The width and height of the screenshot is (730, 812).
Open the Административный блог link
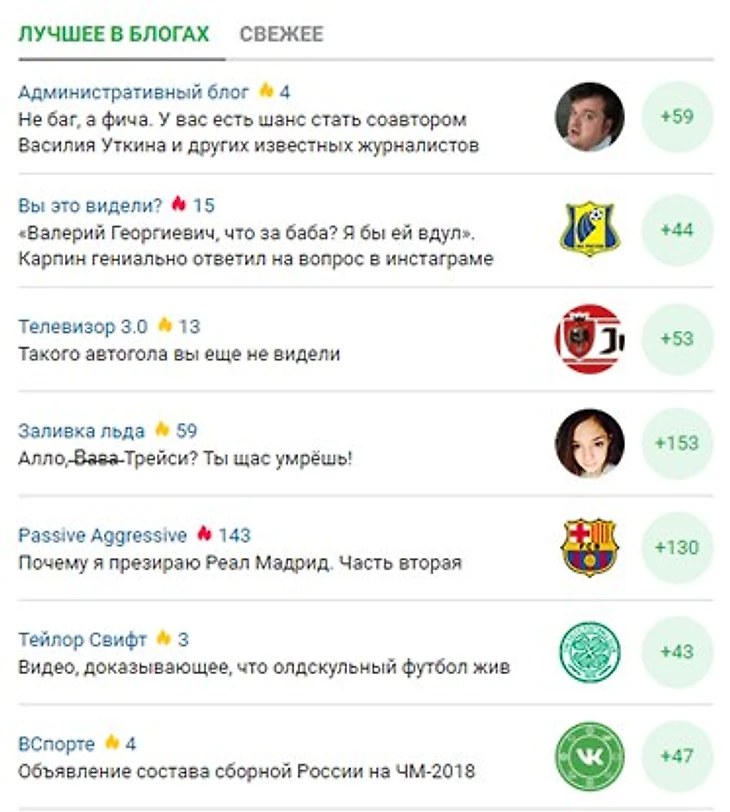(134, 92)
